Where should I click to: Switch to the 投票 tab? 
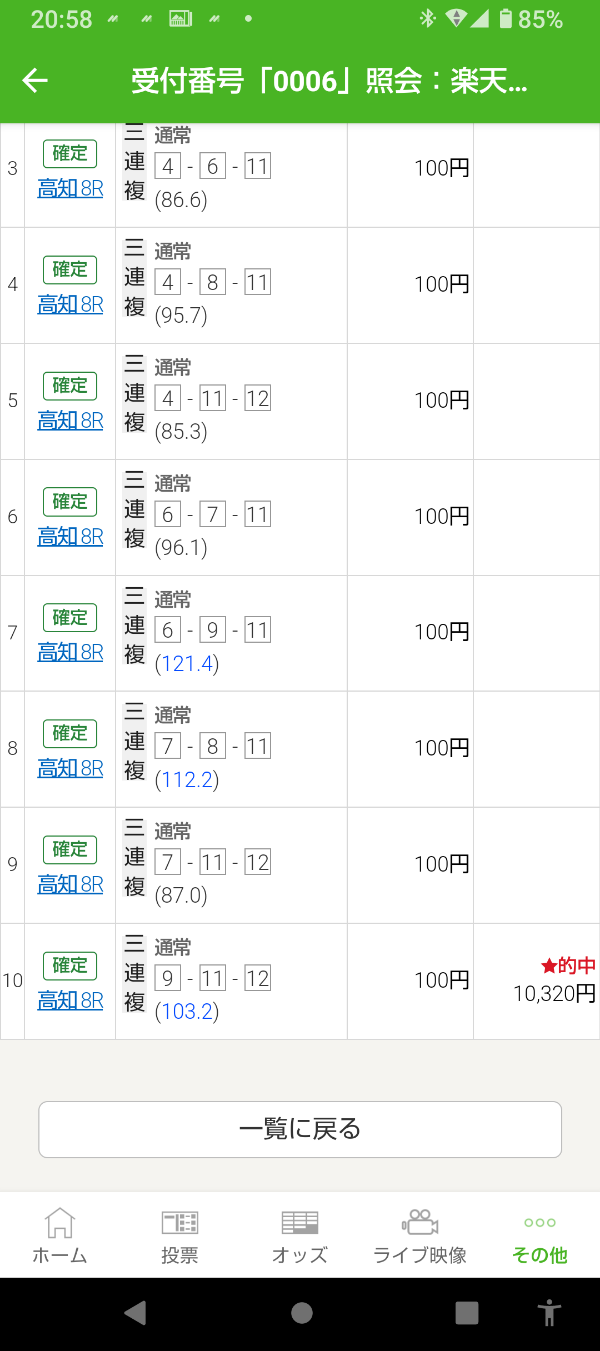(180, 1236)
